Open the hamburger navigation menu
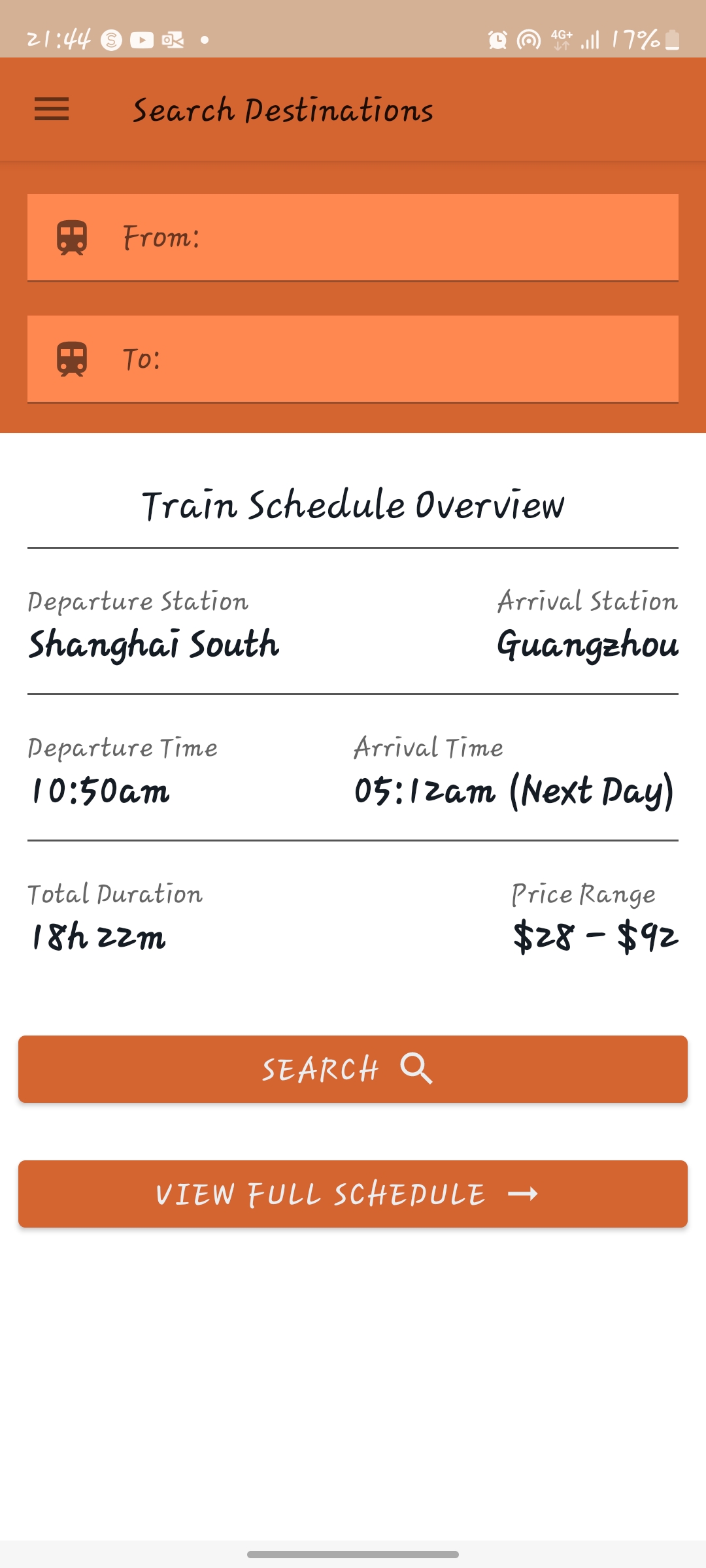 (x=52, y=110)
